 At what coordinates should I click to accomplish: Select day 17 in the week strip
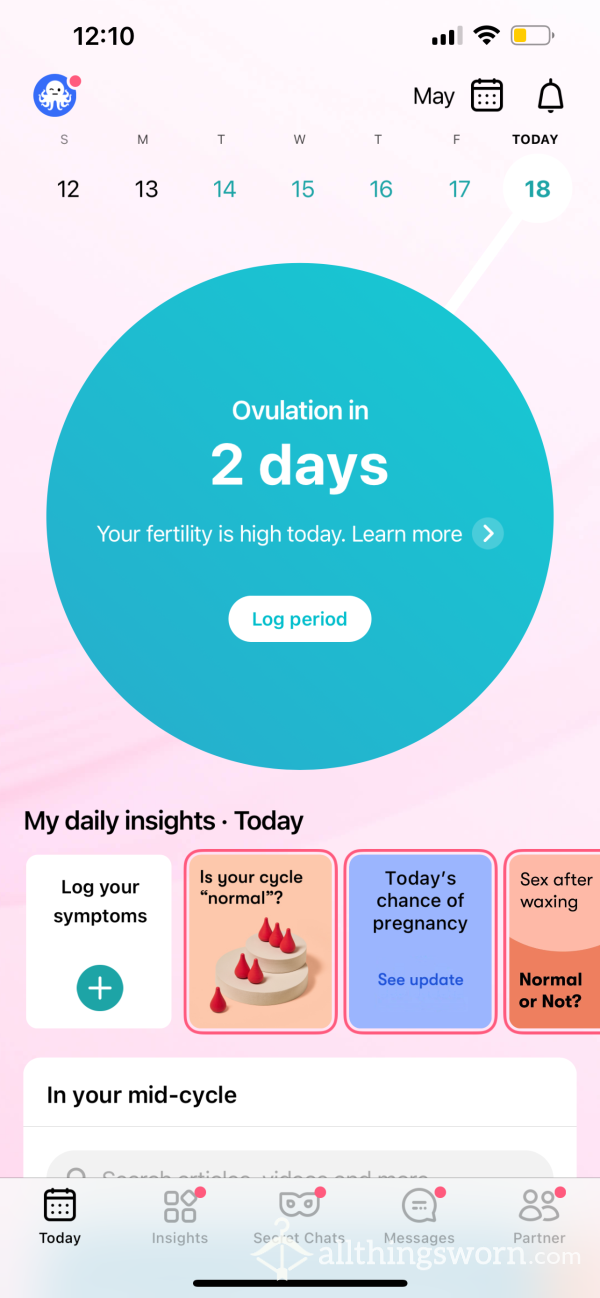[x=459, y=188]
